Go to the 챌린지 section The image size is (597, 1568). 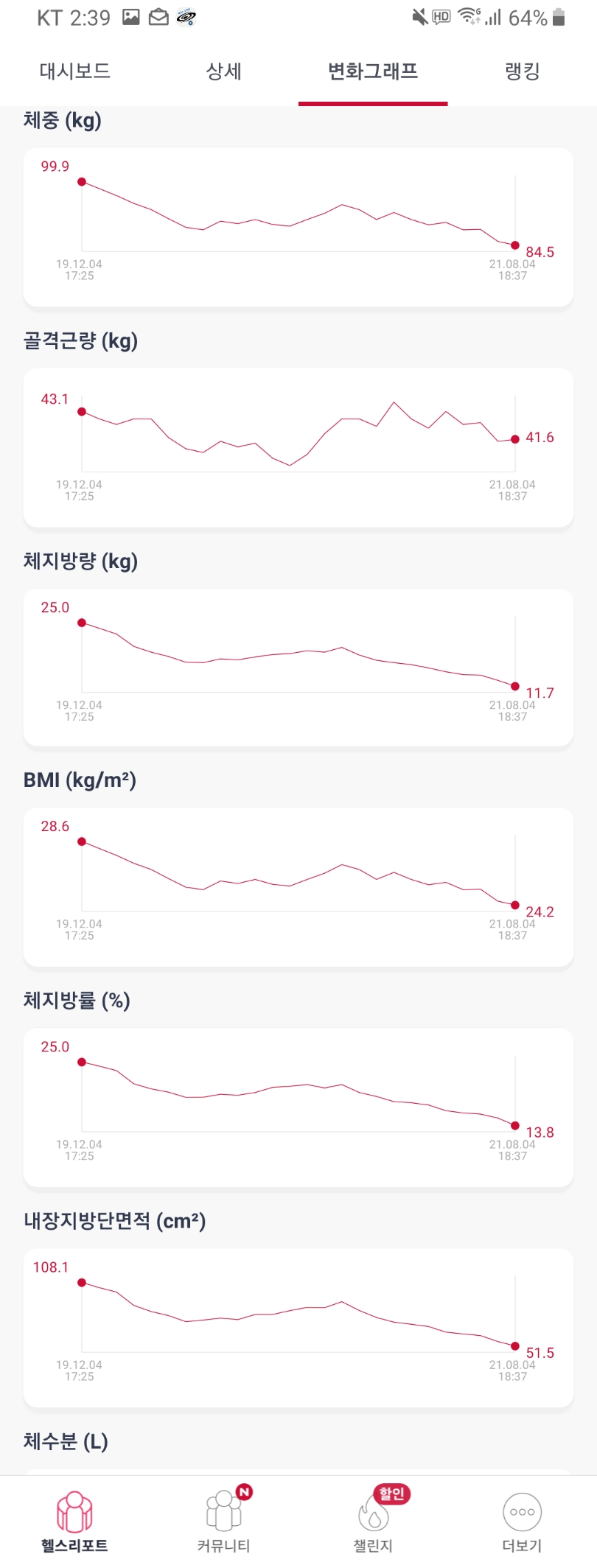click(x=373, y=1521)
